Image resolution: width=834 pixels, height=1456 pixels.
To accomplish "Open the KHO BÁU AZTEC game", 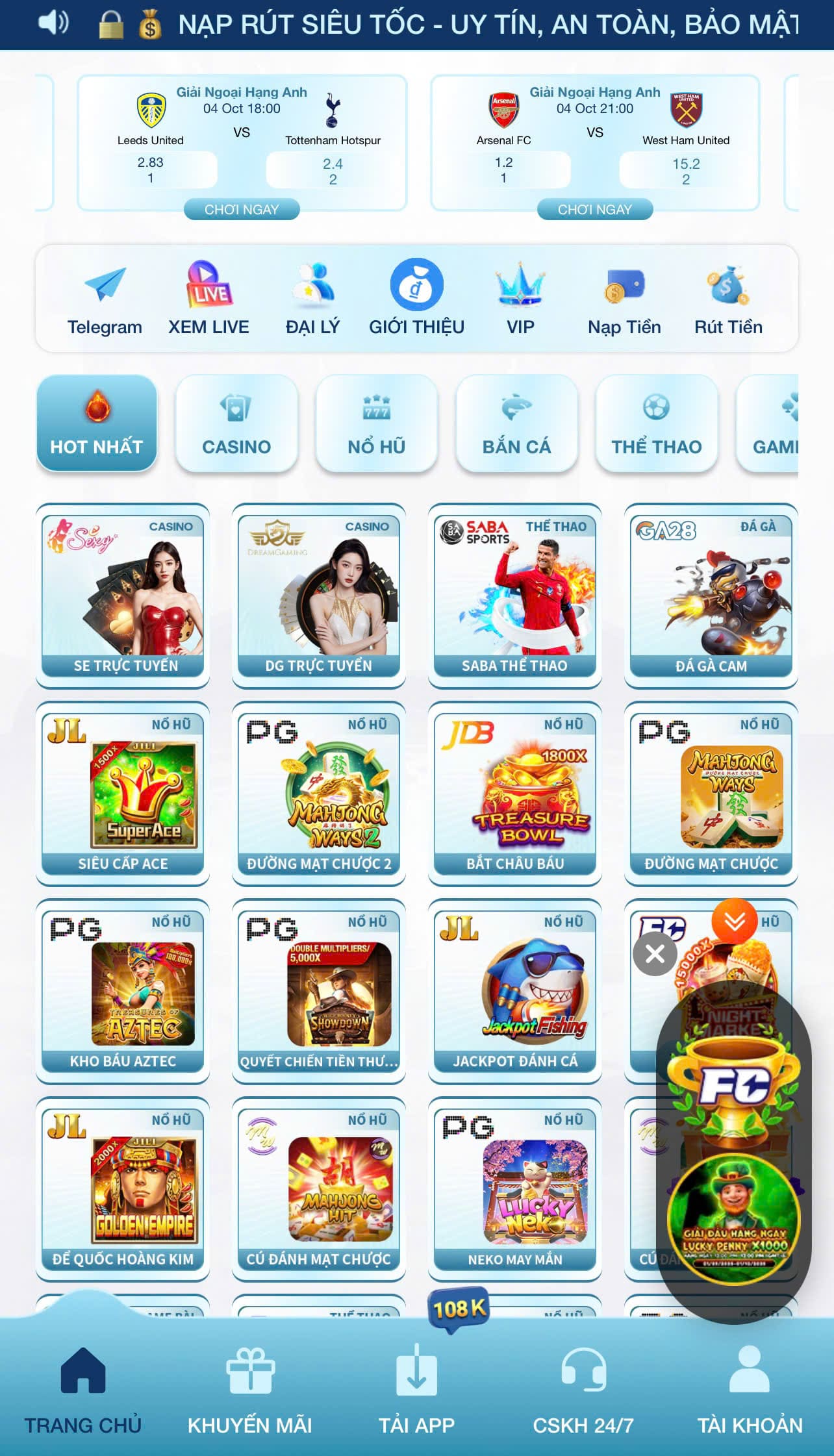I will (x=123, y=991).
